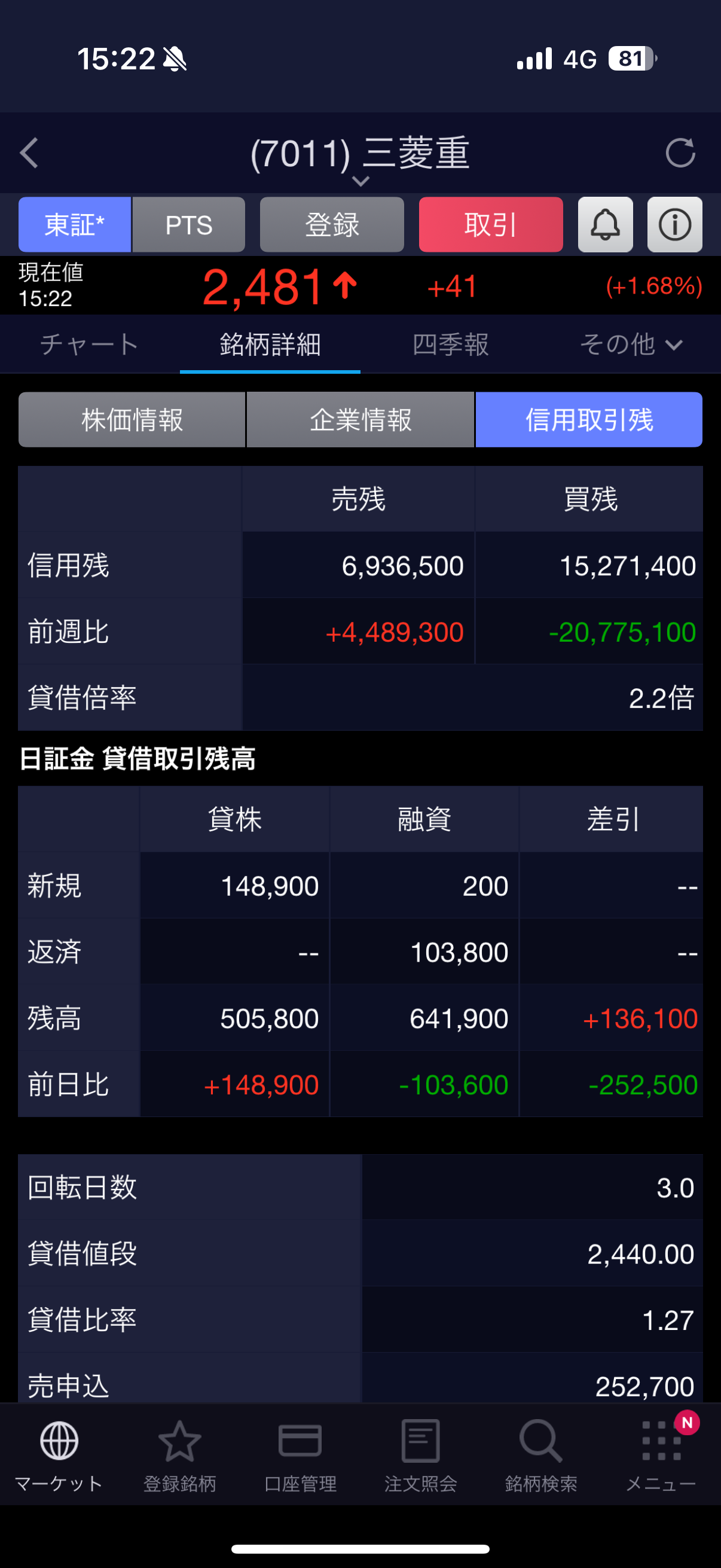721x1568 pixels.
Task: Select the 銘柄詳細 tab
Action: click(270, 344)
